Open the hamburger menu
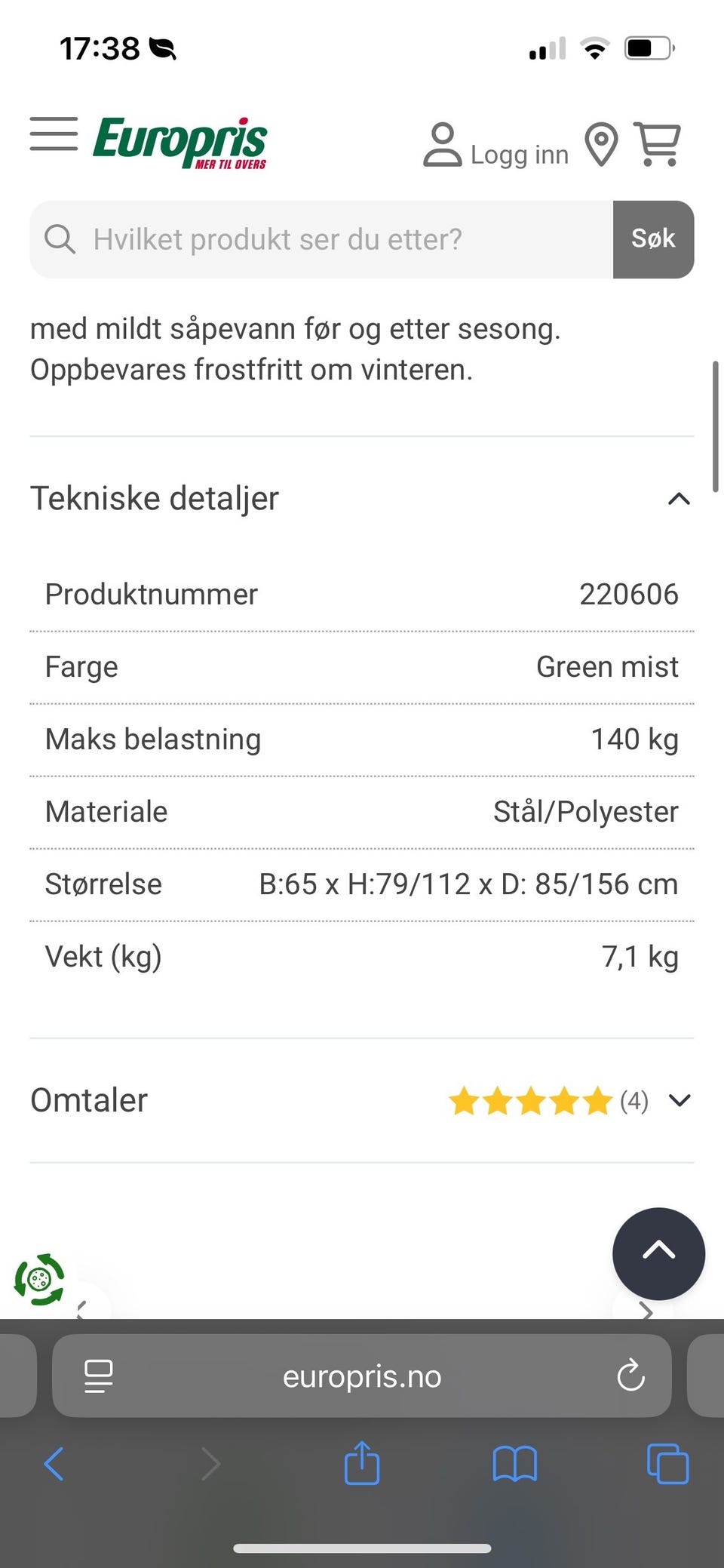 pos(54,134)
